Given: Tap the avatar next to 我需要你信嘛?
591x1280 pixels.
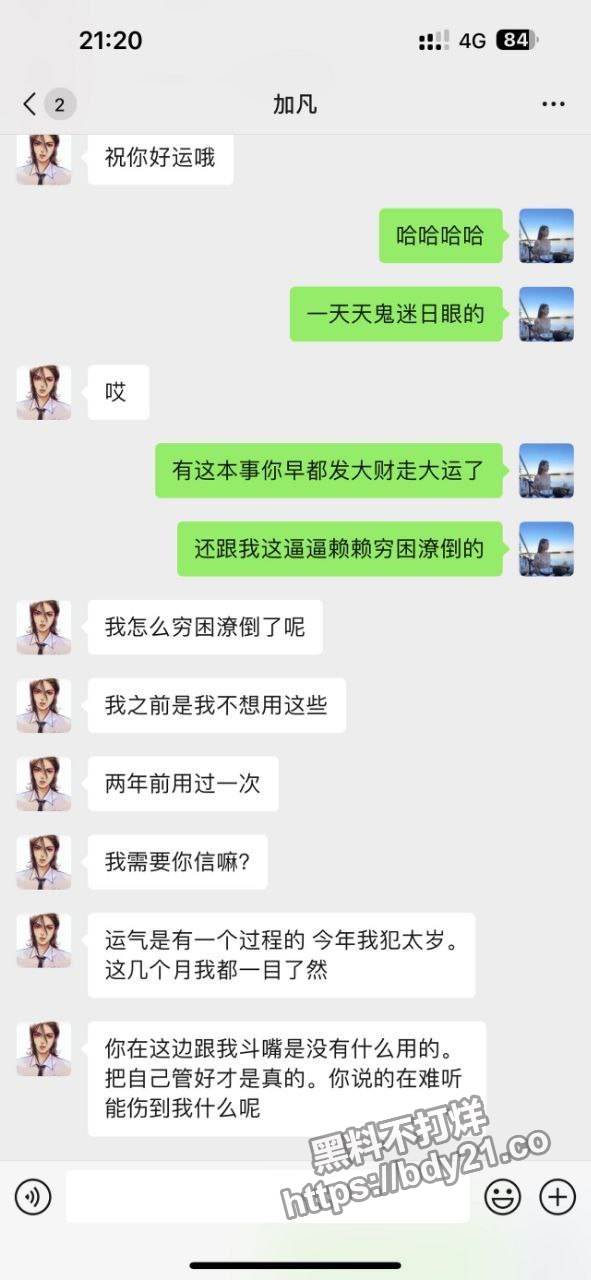Looking at the screenshot, I should click(x=44, y=862).
